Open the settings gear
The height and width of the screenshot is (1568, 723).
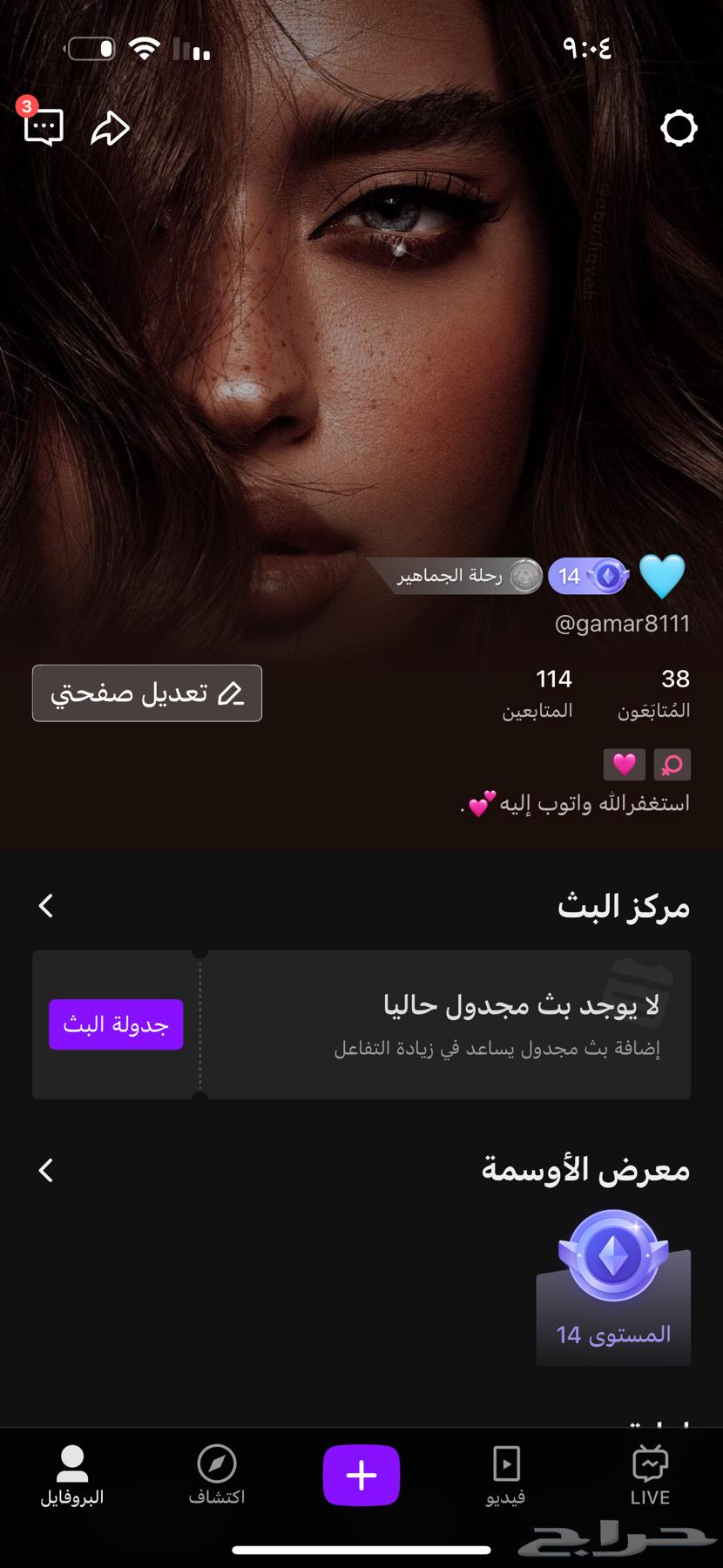point(679,129)
